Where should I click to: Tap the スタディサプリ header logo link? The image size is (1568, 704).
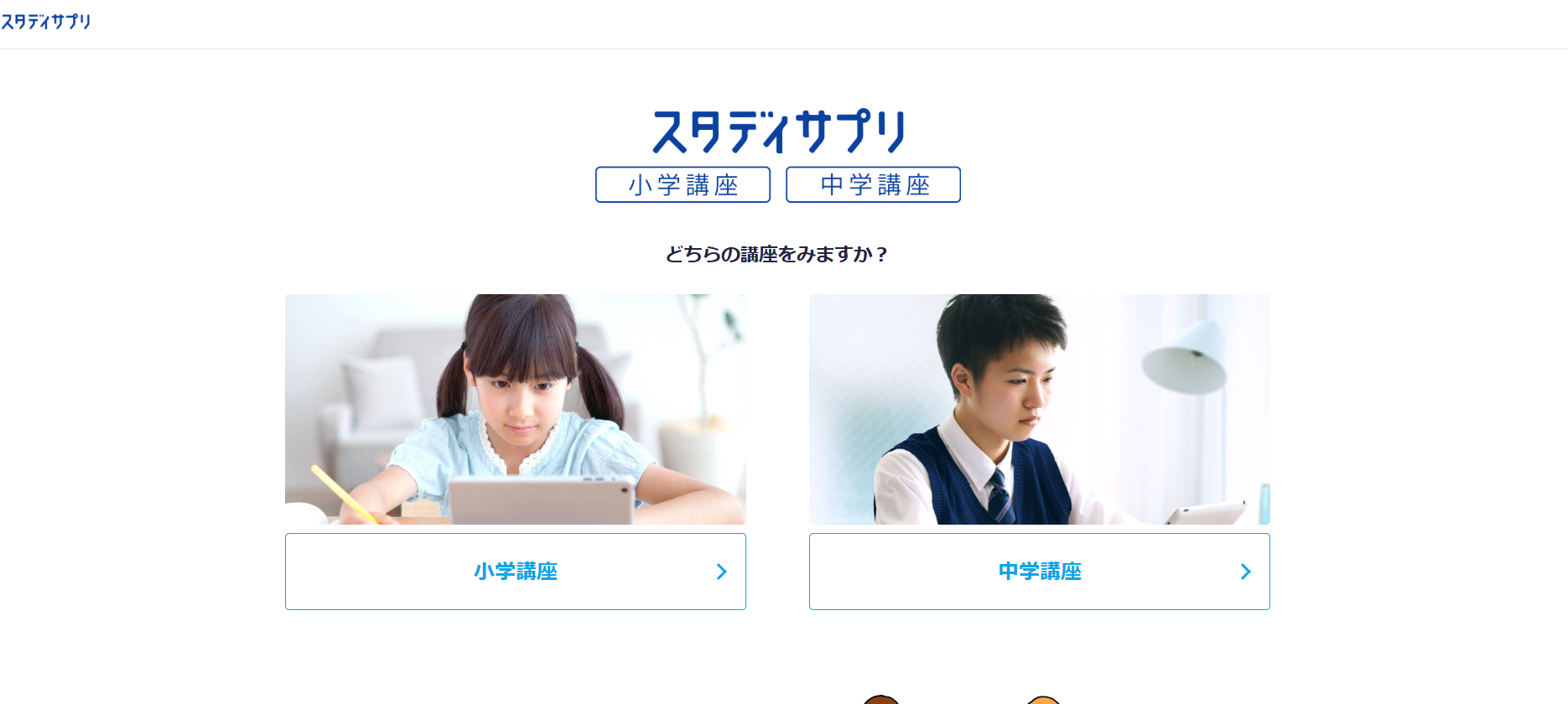[x=46, y=22]
